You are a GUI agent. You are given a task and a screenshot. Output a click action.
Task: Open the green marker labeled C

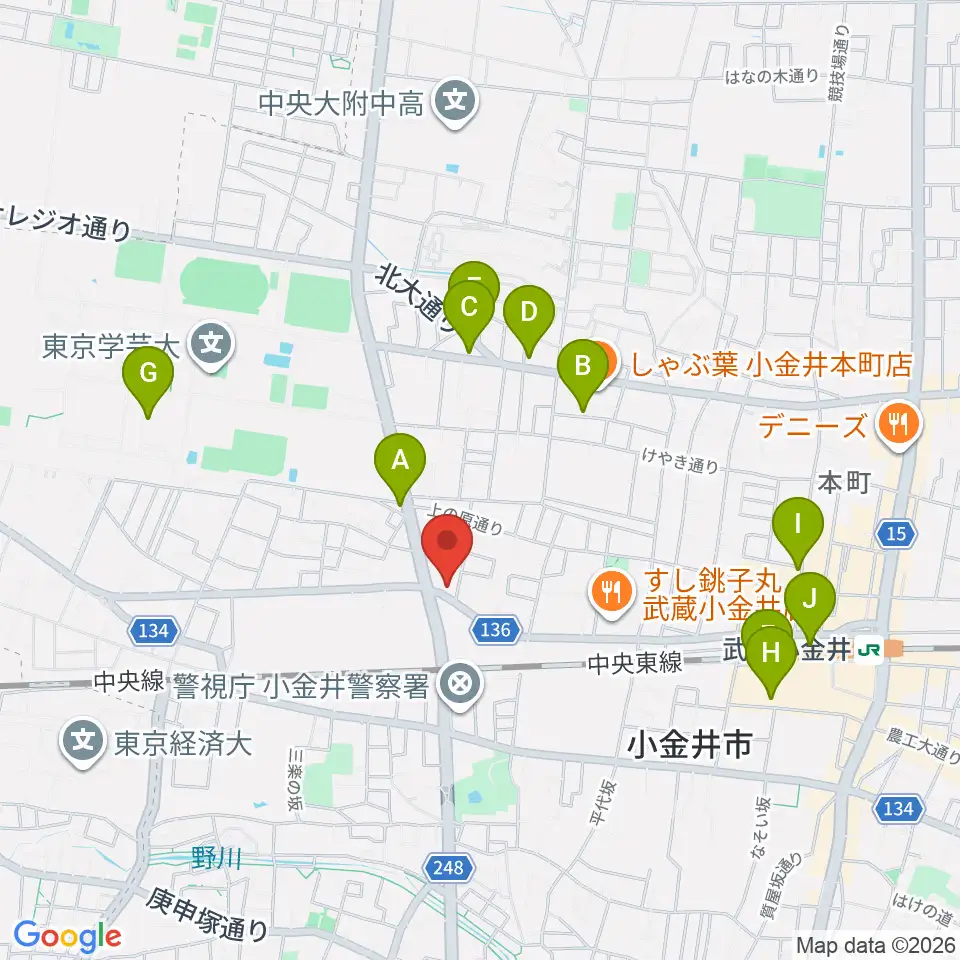469,317
